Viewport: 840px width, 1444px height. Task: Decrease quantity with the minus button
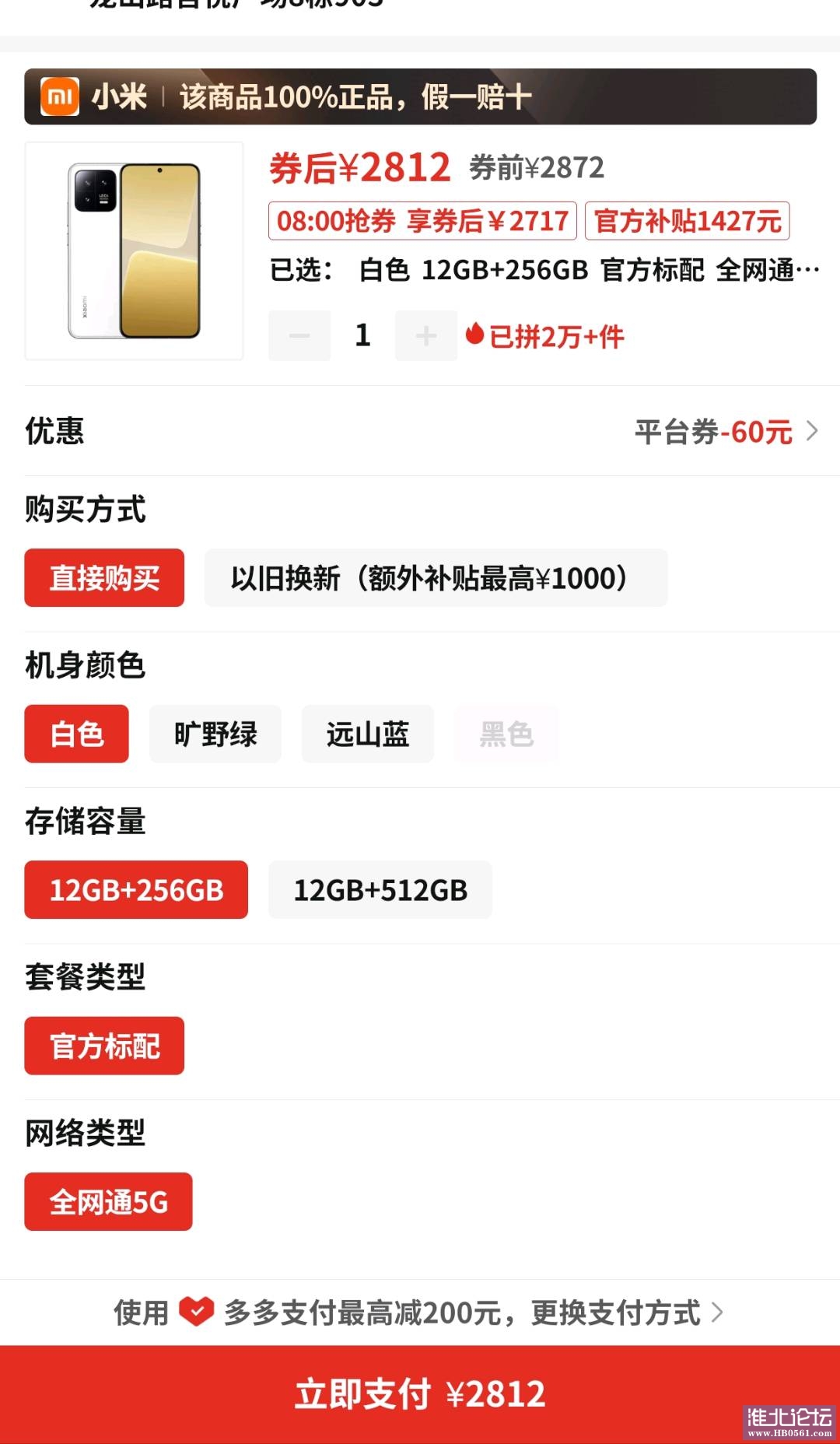299,336
